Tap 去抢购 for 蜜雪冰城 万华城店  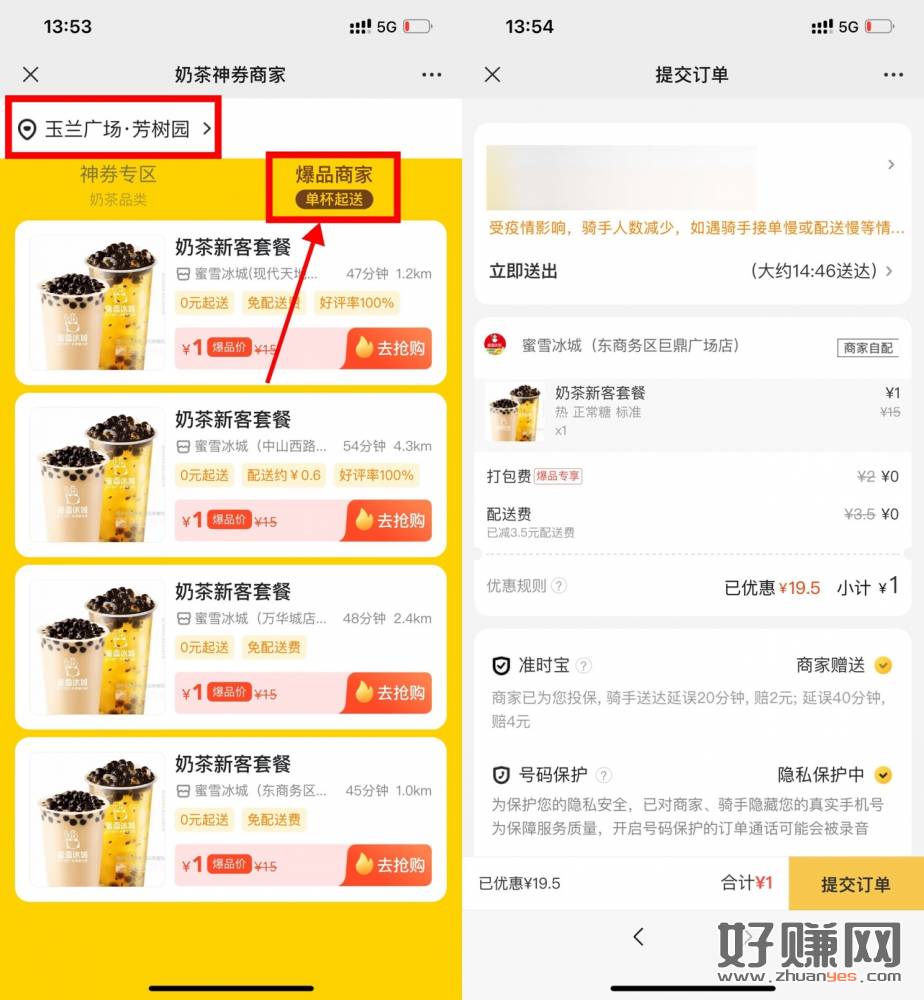tap(391, 693)
